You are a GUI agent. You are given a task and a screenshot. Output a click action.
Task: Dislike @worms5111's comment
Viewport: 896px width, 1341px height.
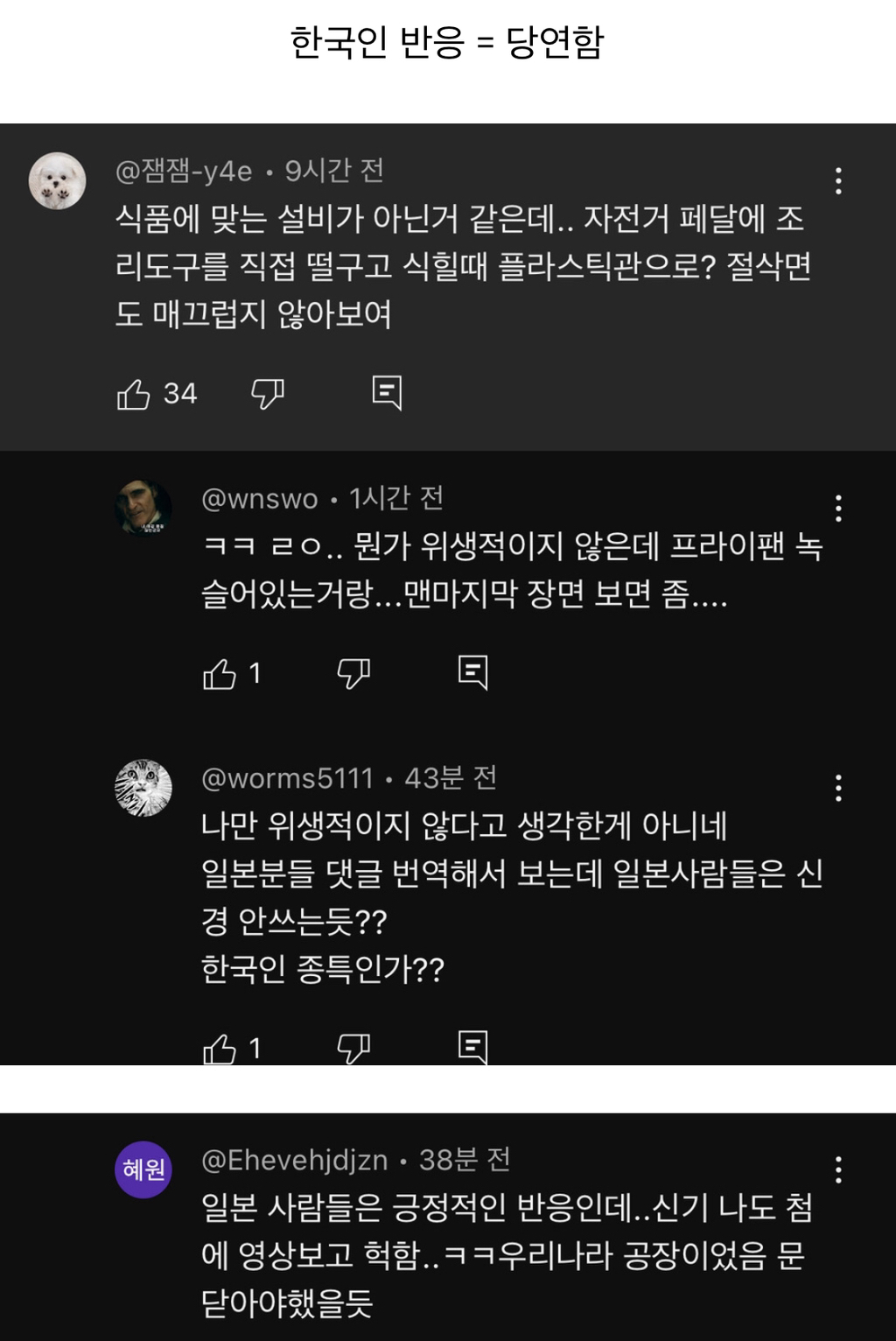(x=353, y=1045)
